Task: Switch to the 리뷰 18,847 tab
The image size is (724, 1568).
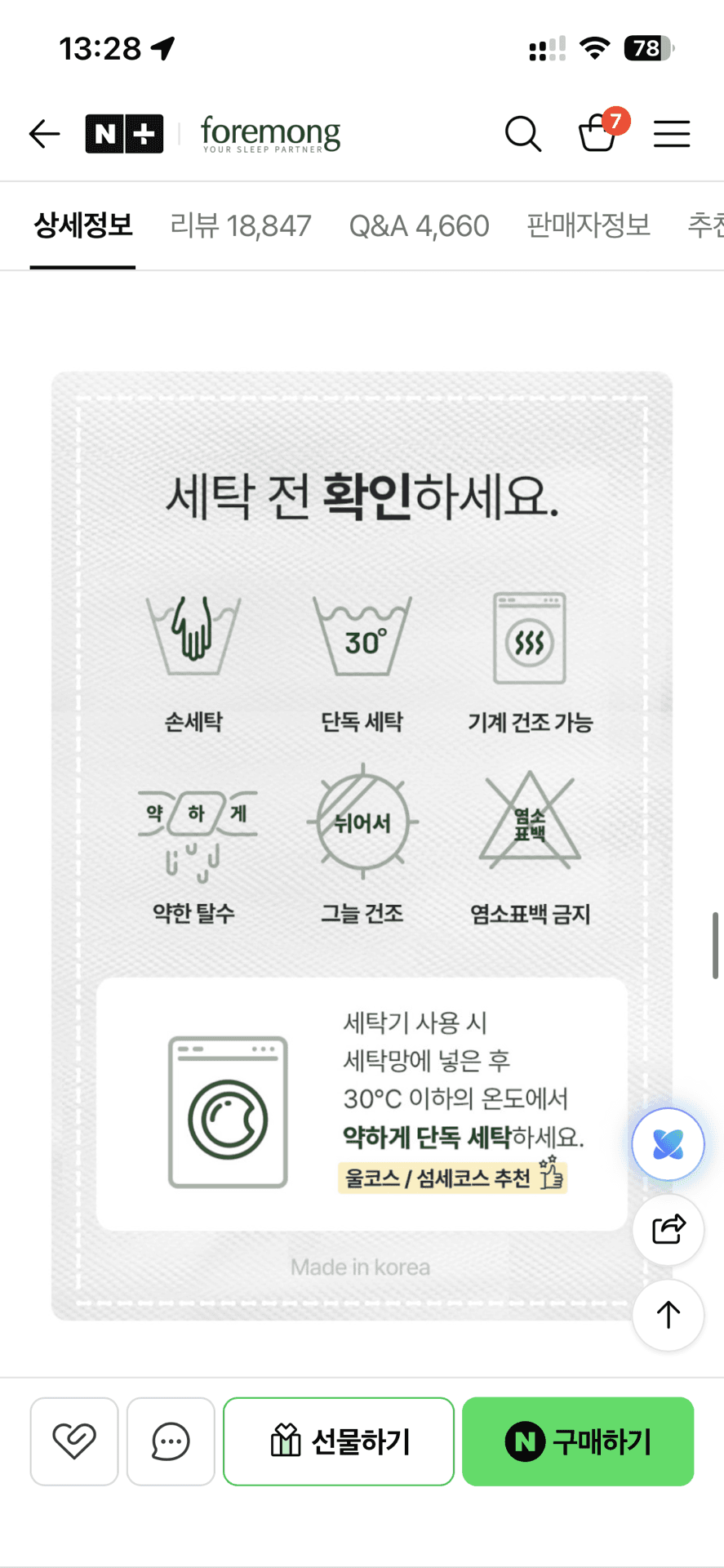Action: click(241, 225)
